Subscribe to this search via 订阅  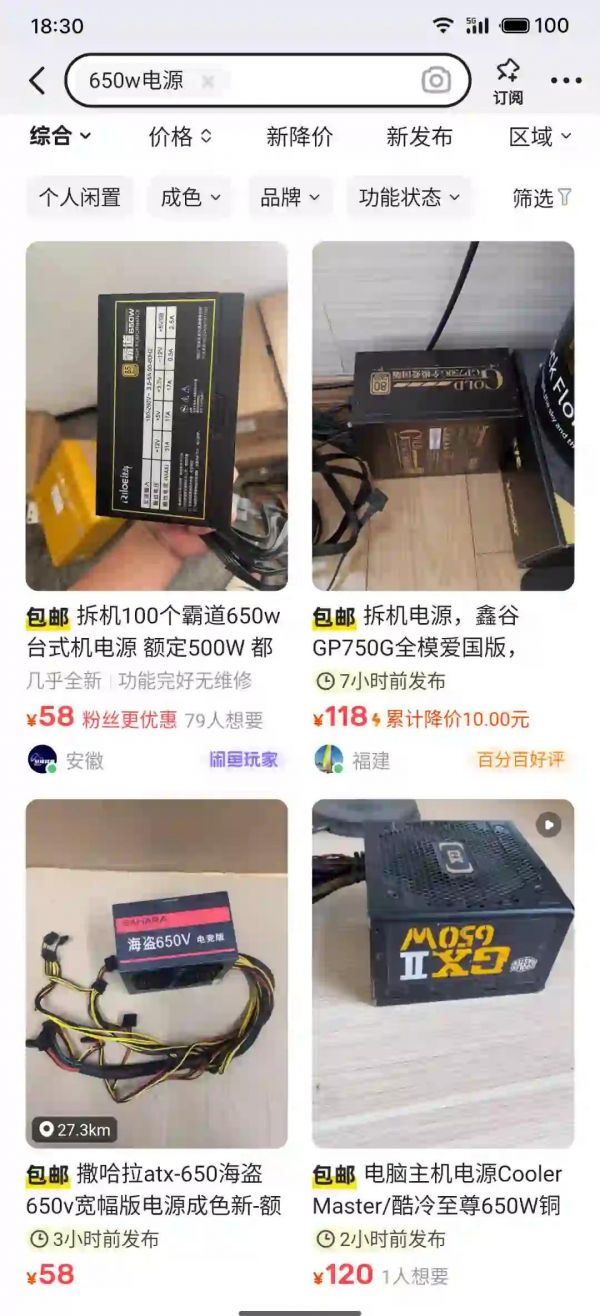click(x=508, y=81)
